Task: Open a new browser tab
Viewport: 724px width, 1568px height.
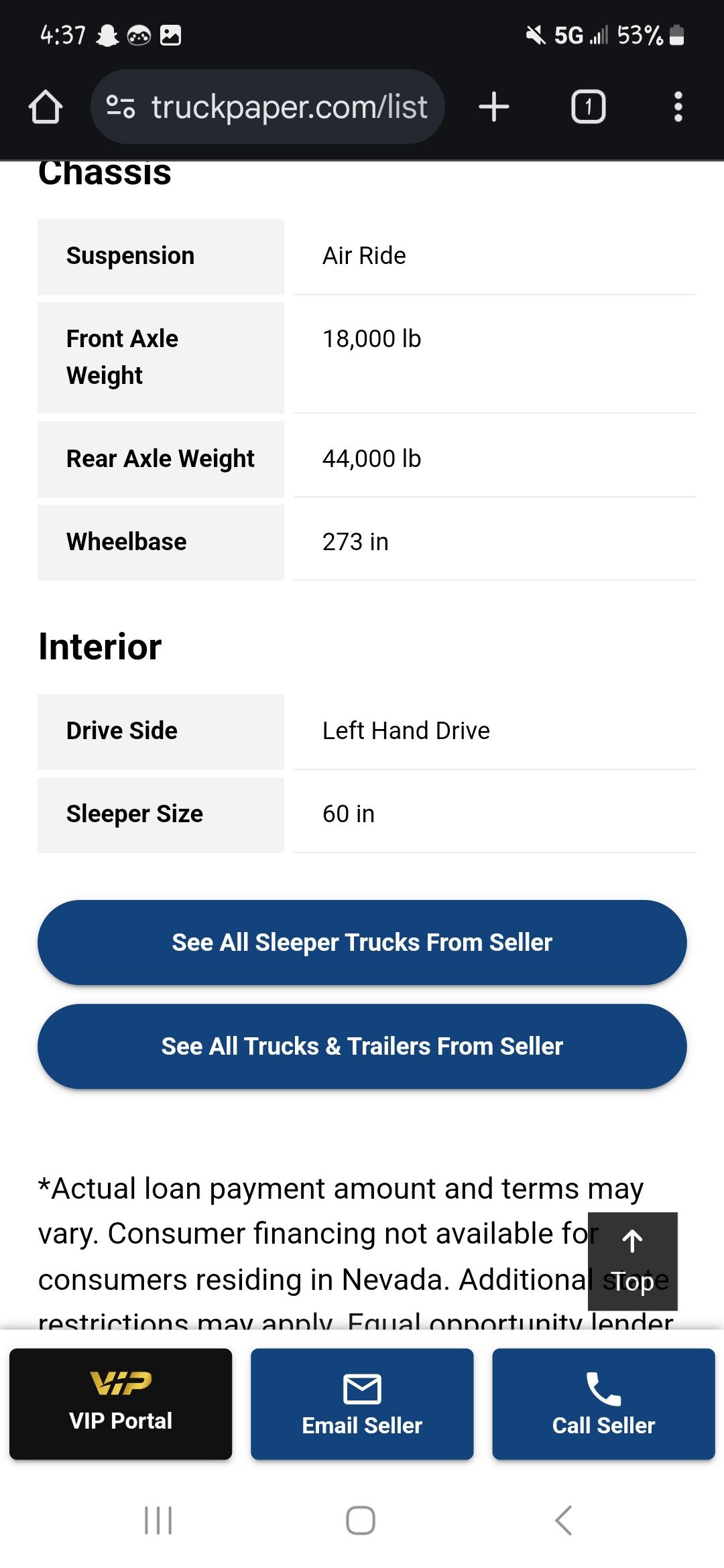Action: coord(494,107)
